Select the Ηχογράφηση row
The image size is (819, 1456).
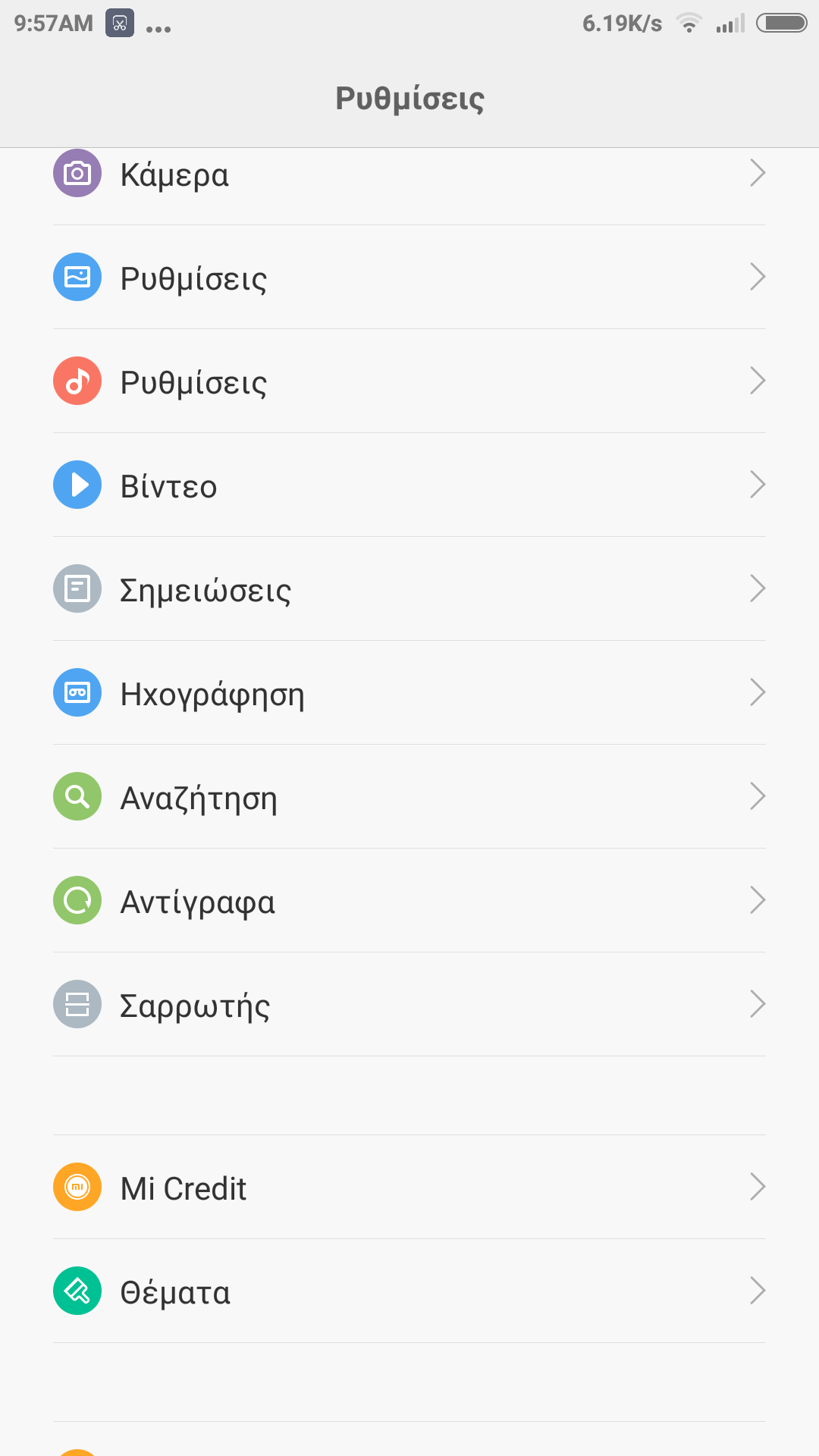point(409,693)
